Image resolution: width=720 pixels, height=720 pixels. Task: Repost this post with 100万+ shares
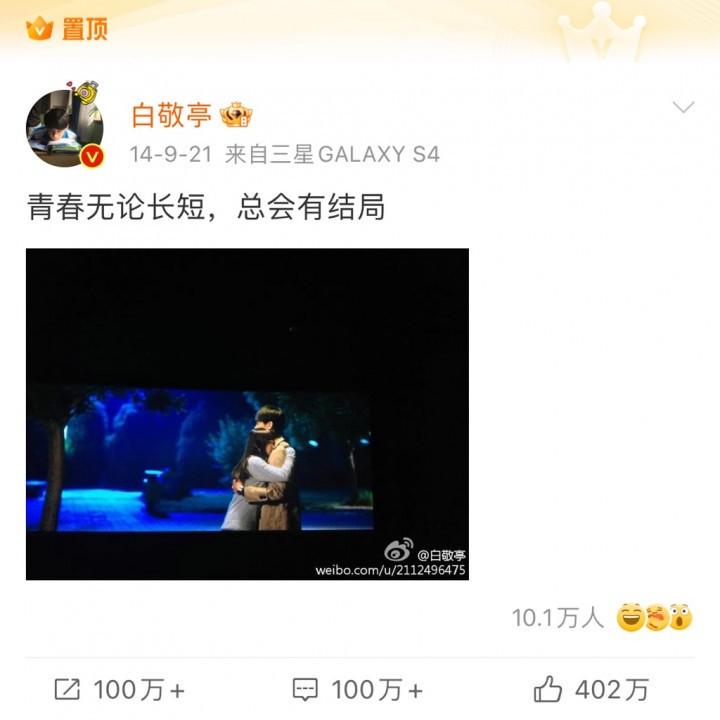click(119, 689)
